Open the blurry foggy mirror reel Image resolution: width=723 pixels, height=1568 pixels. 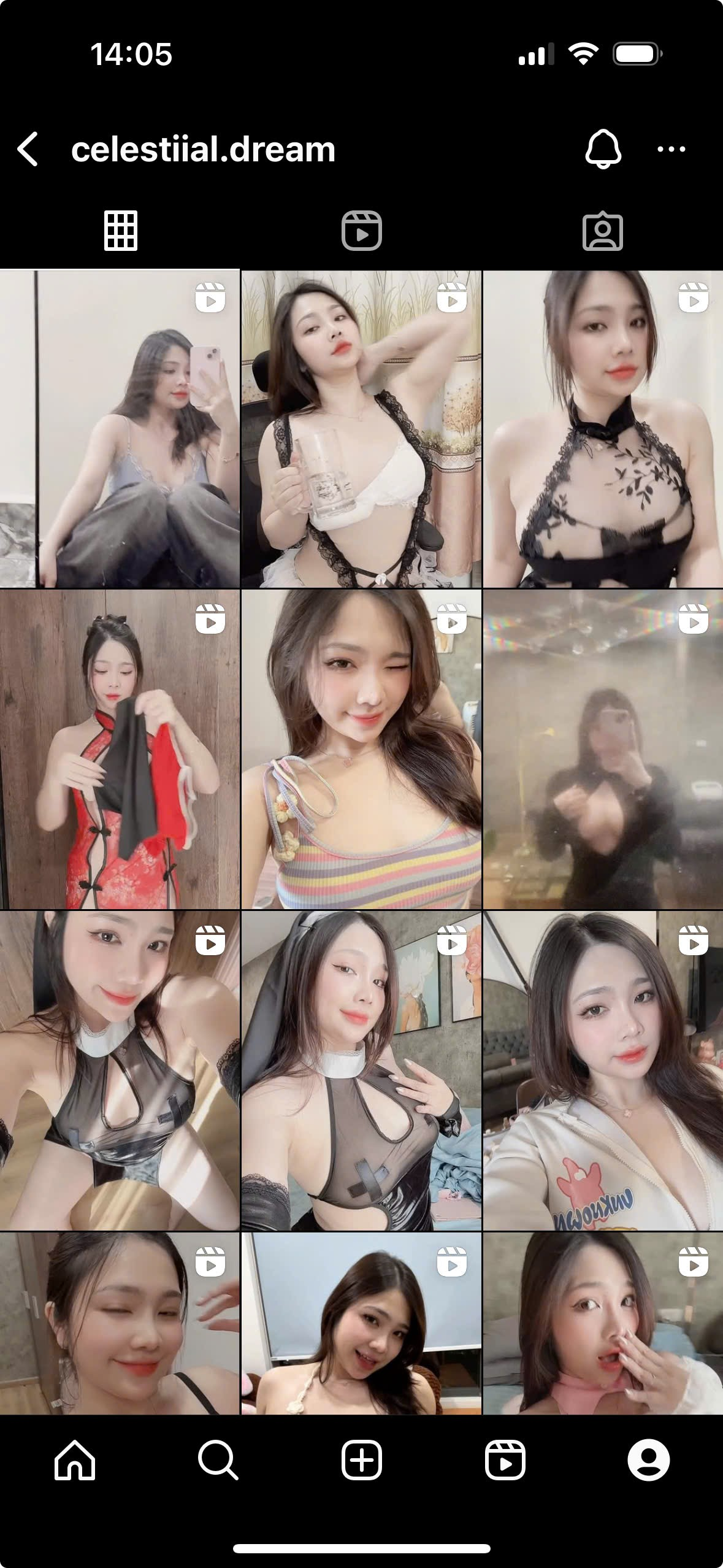tap(603, 749)
